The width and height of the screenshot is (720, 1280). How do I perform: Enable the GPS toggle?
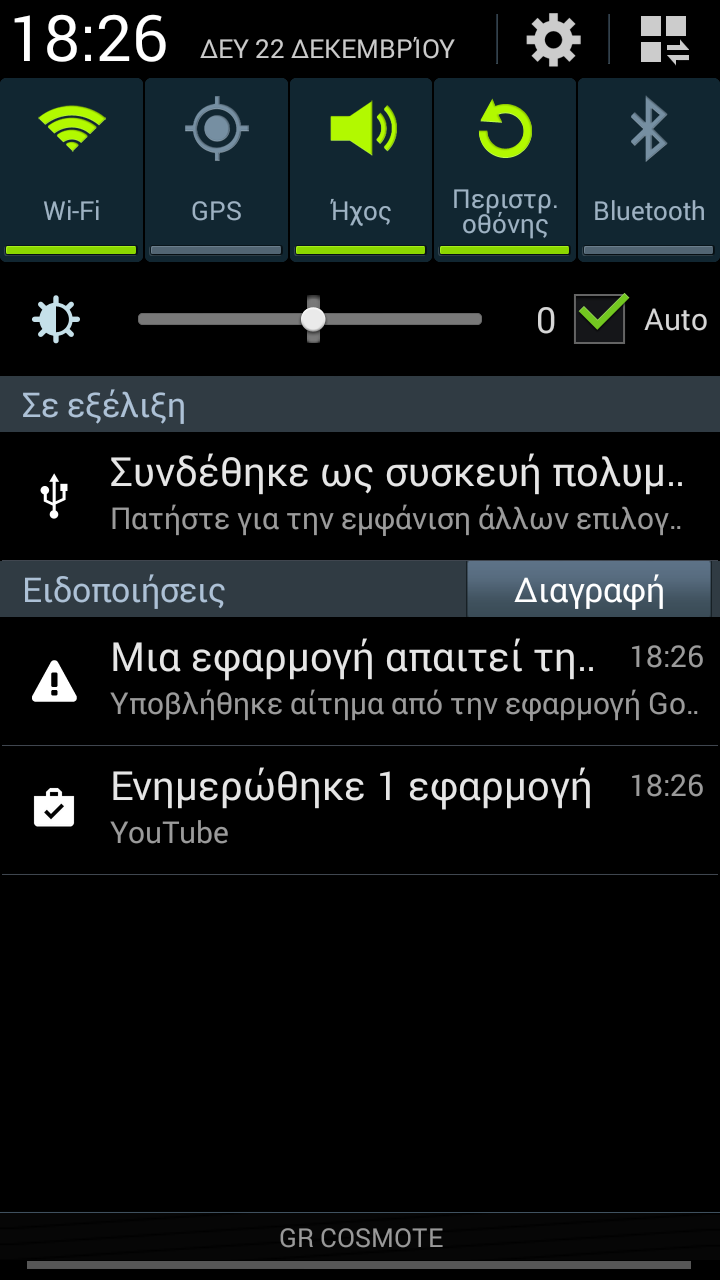(x=216, y=170)
